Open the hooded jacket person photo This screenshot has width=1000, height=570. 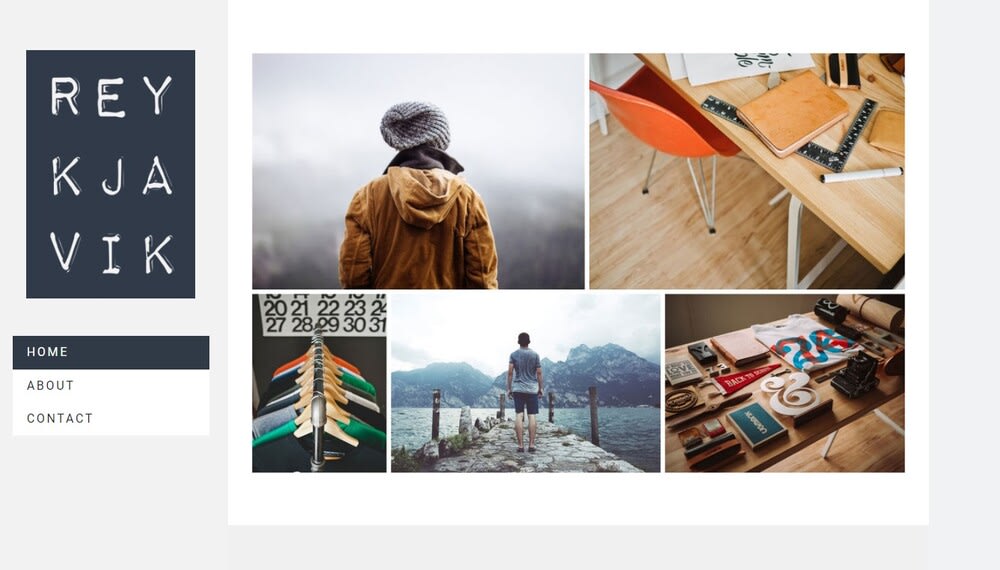[418, 171]
